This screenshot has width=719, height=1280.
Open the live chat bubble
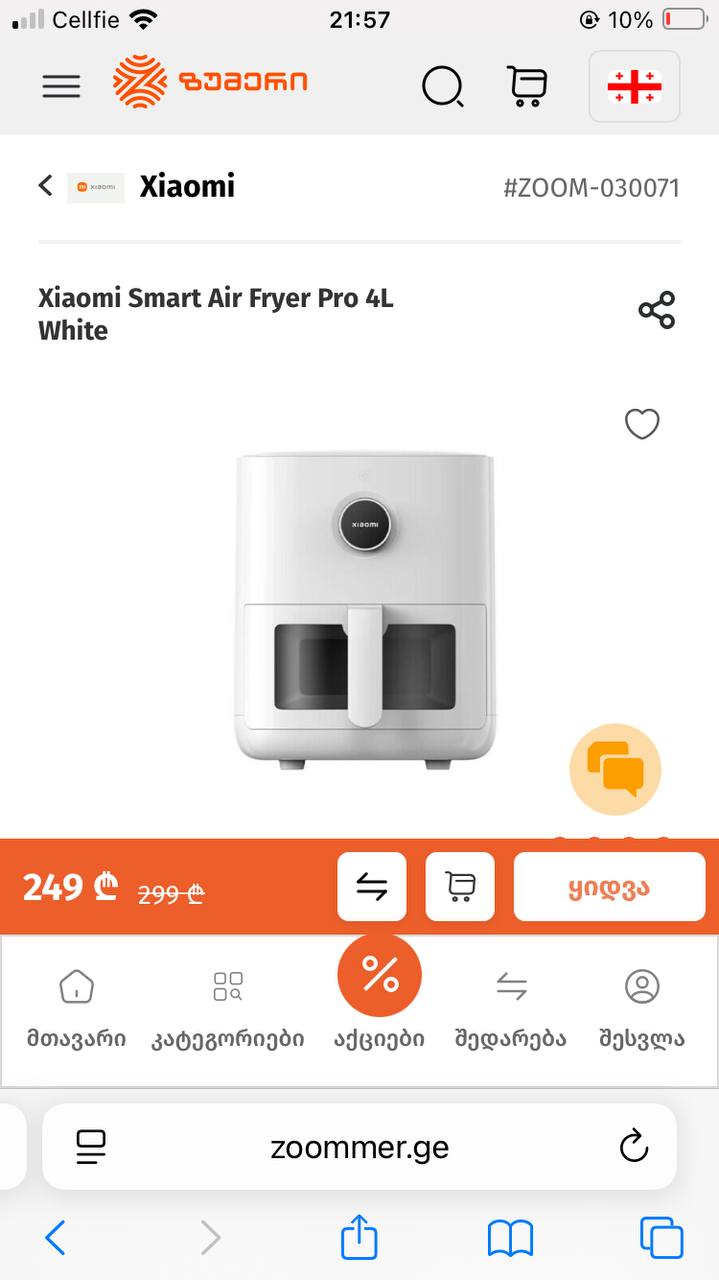coord(615,769)
